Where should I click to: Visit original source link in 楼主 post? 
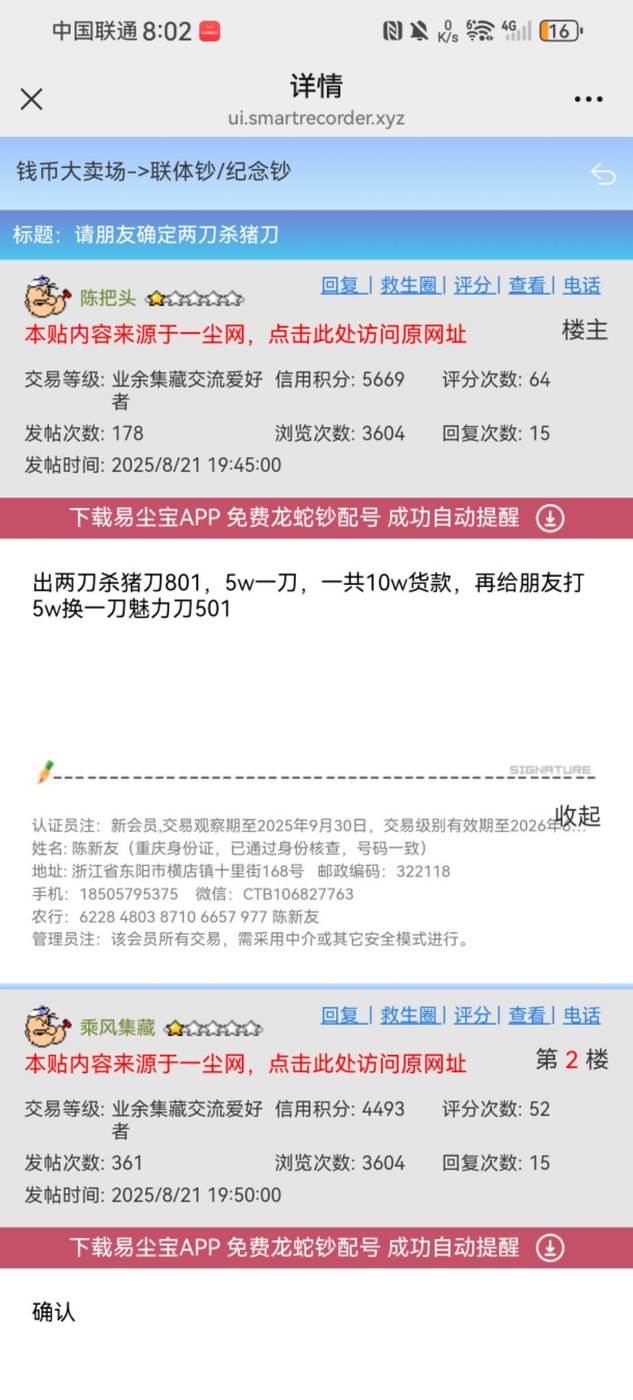click(245, 334)
